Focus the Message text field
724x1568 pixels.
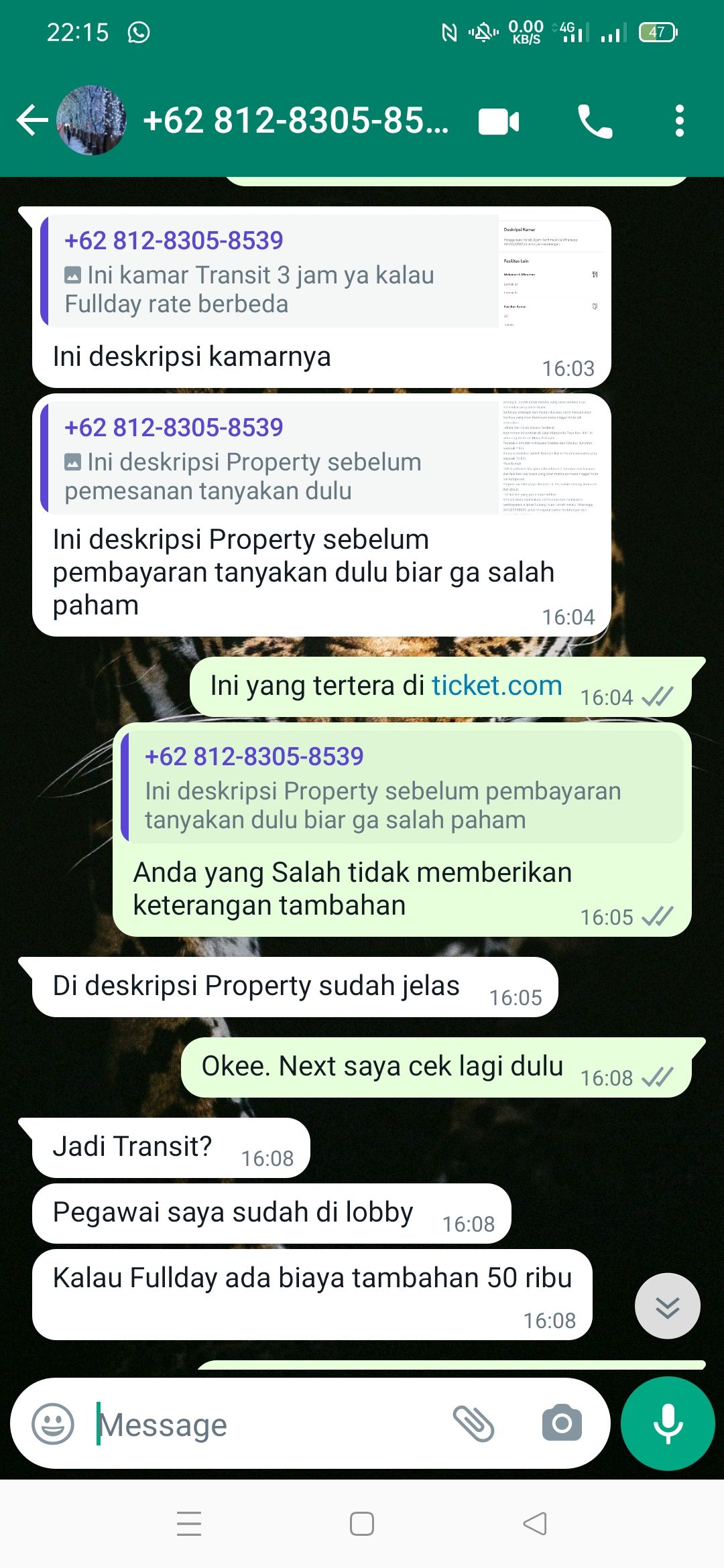(268, 1425)
